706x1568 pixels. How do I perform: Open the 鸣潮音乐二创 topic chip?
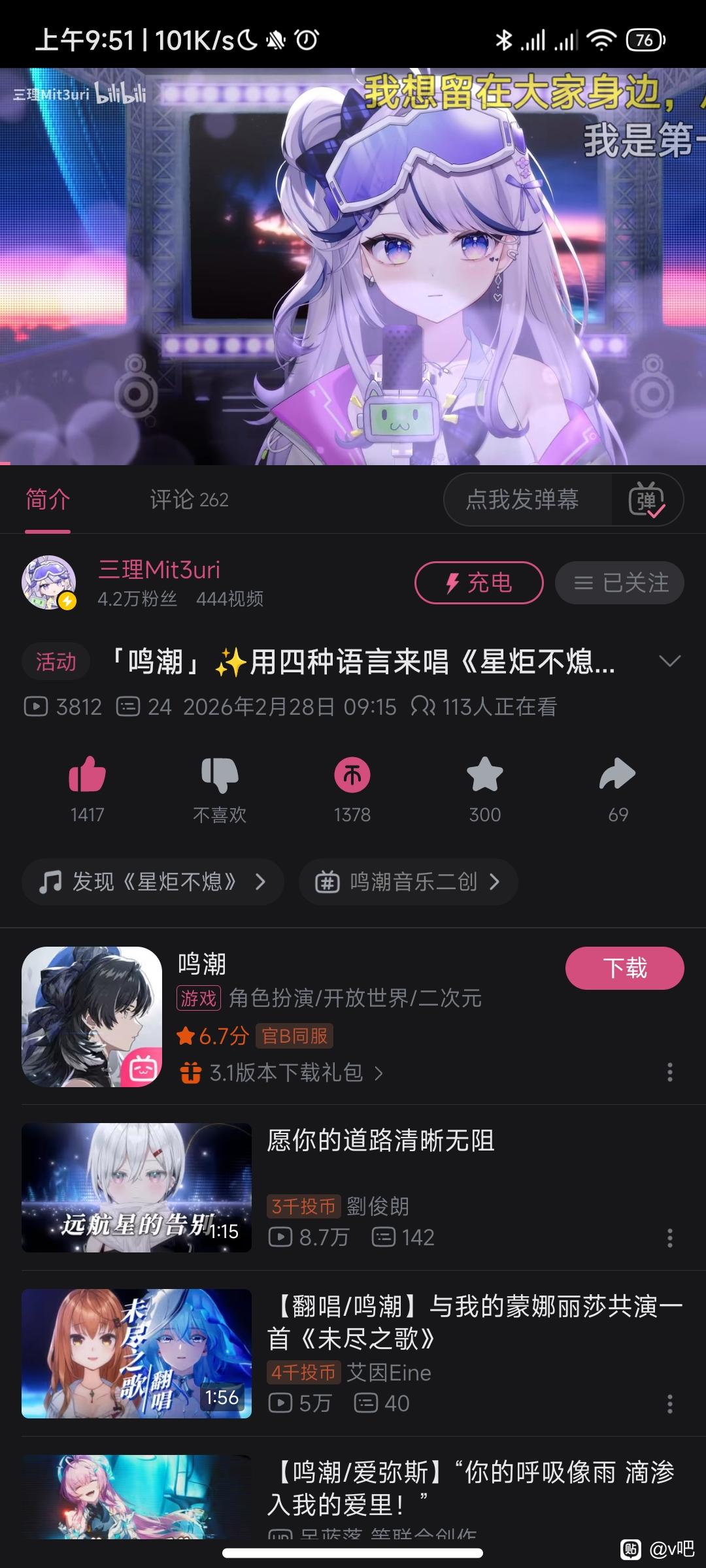pyautogui.click(x=408, y=882)
